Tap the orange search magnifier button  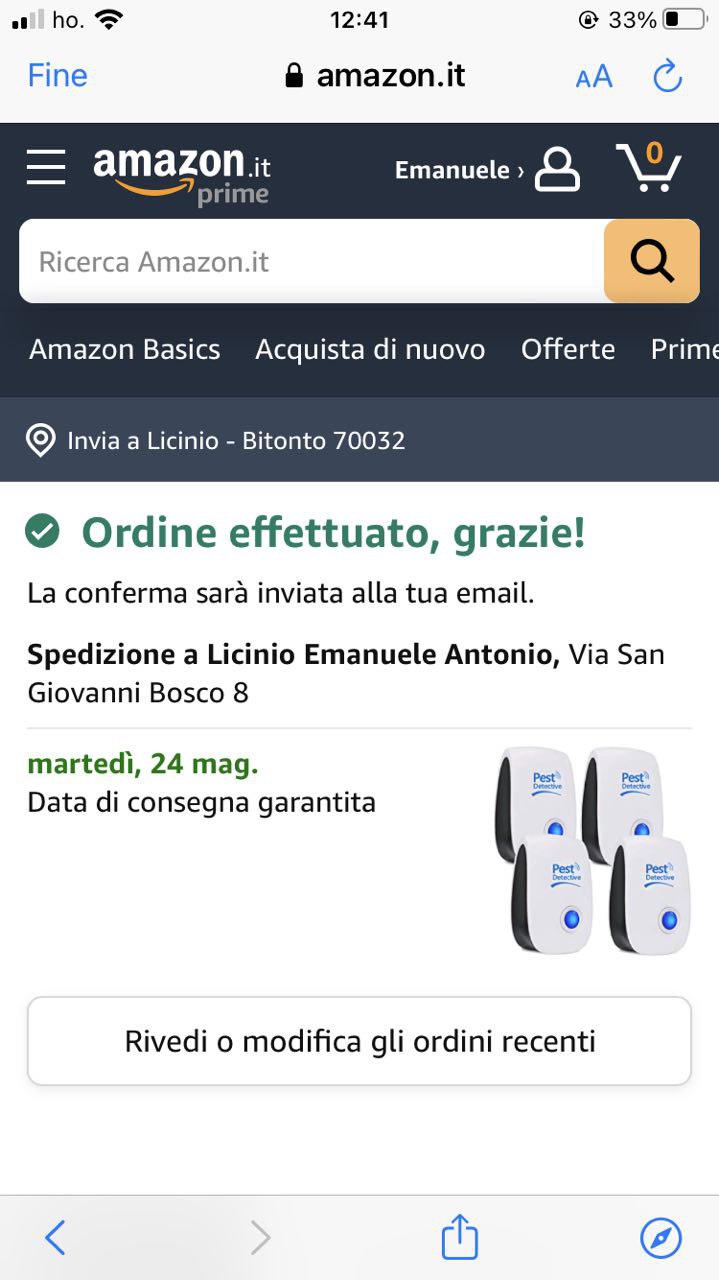pyautogui.click(x=651, y=261)
